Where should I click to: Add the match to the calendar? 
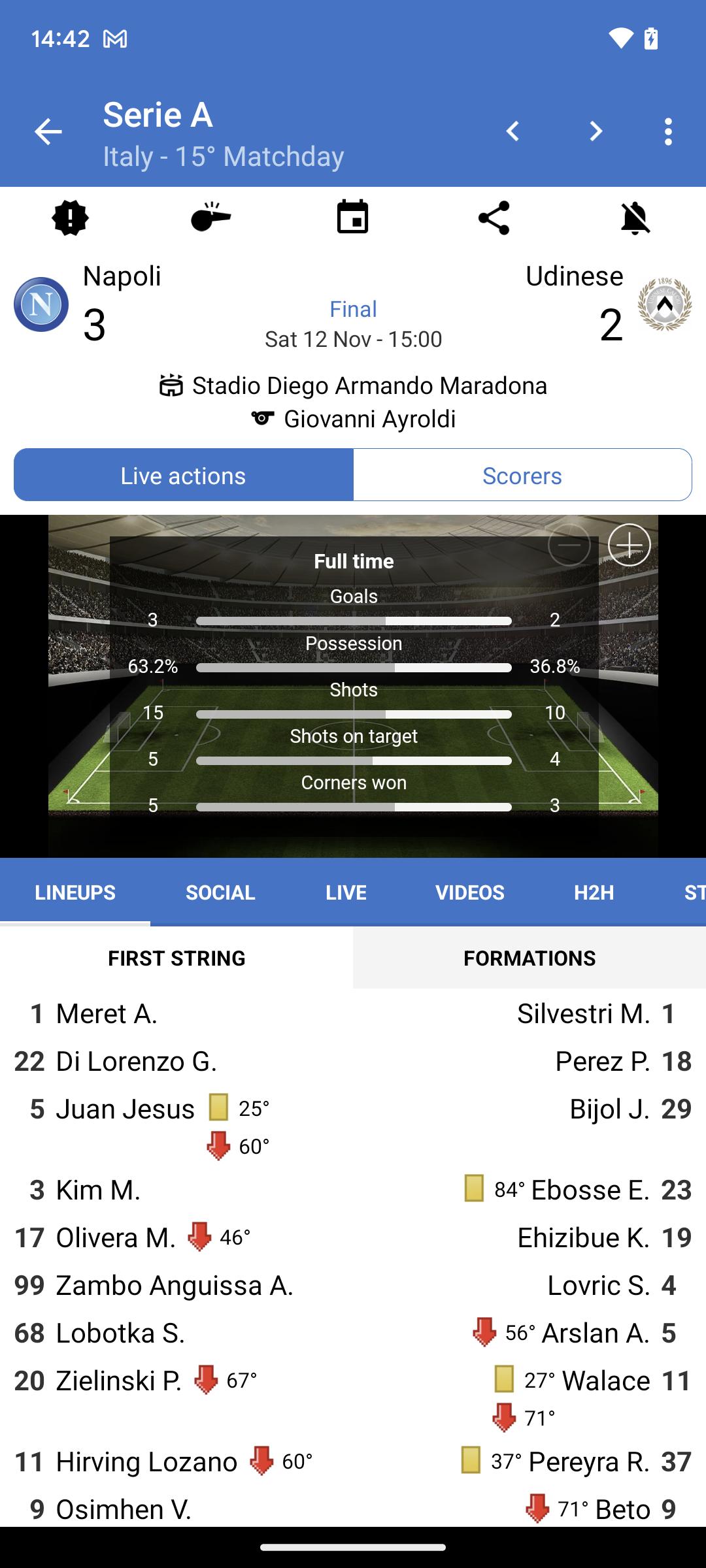pos(353,218)
